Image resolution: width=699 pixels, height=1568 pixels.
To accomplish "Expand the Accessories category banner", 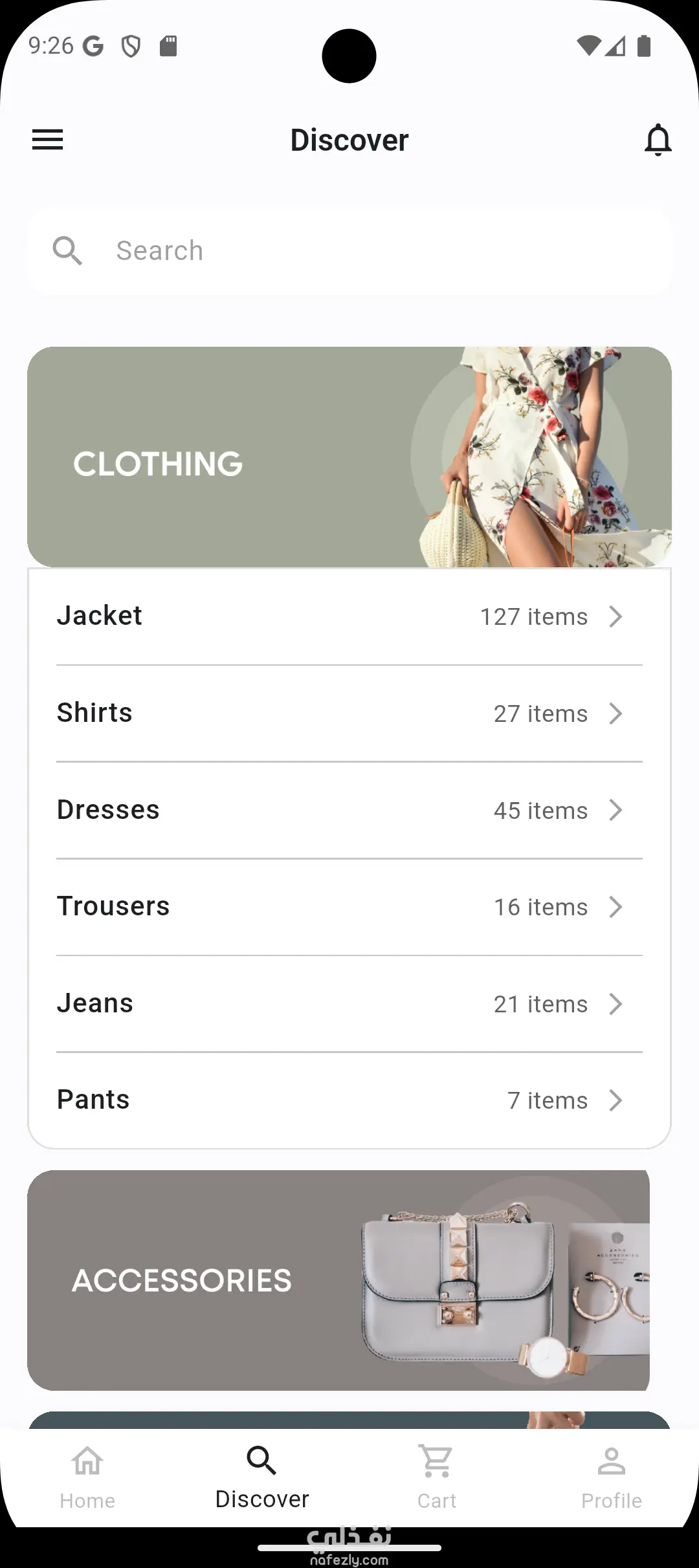I will 338,1280.
